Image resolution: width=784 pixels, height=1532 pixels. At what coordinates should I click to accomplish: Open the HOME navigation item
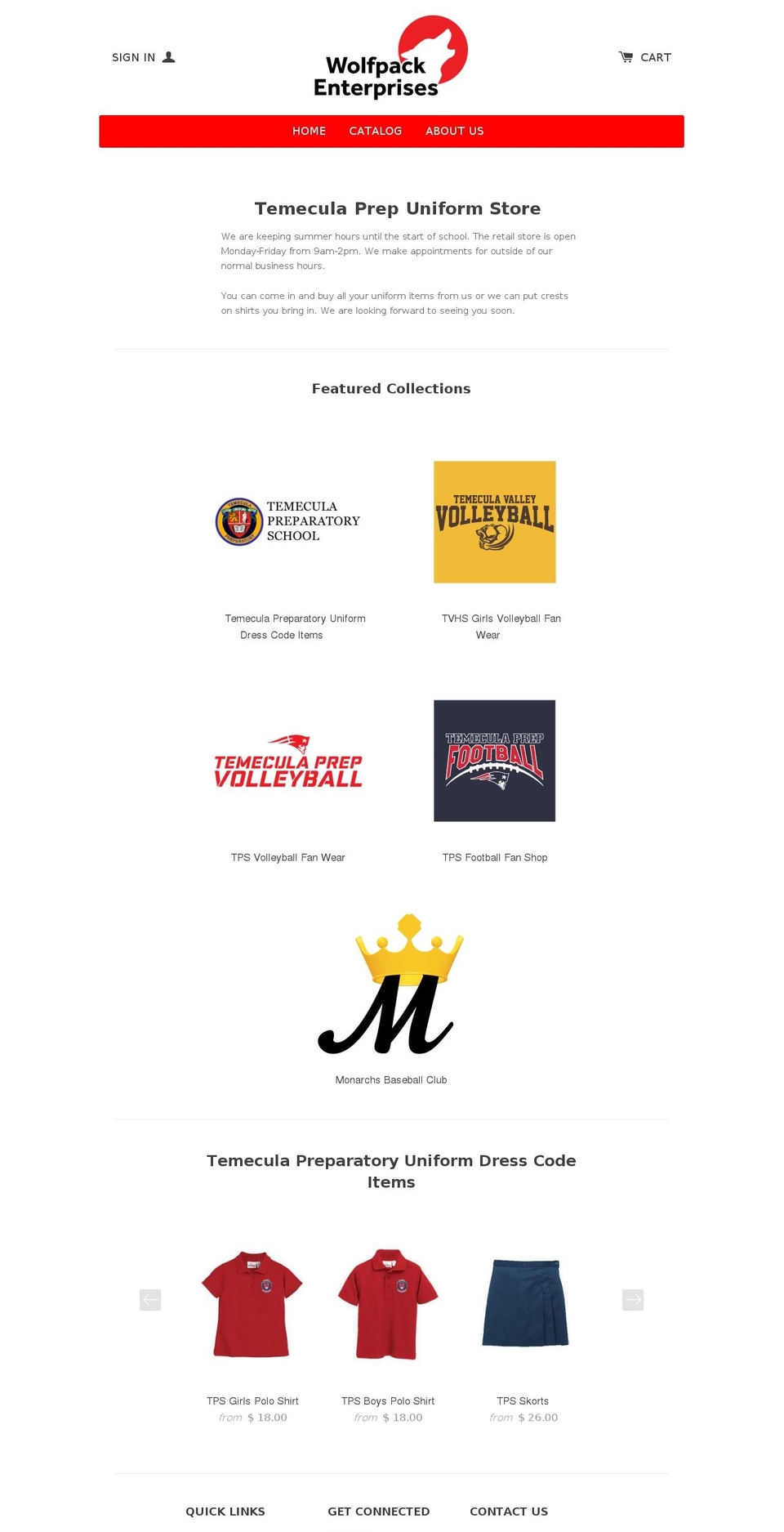[309, 131]
